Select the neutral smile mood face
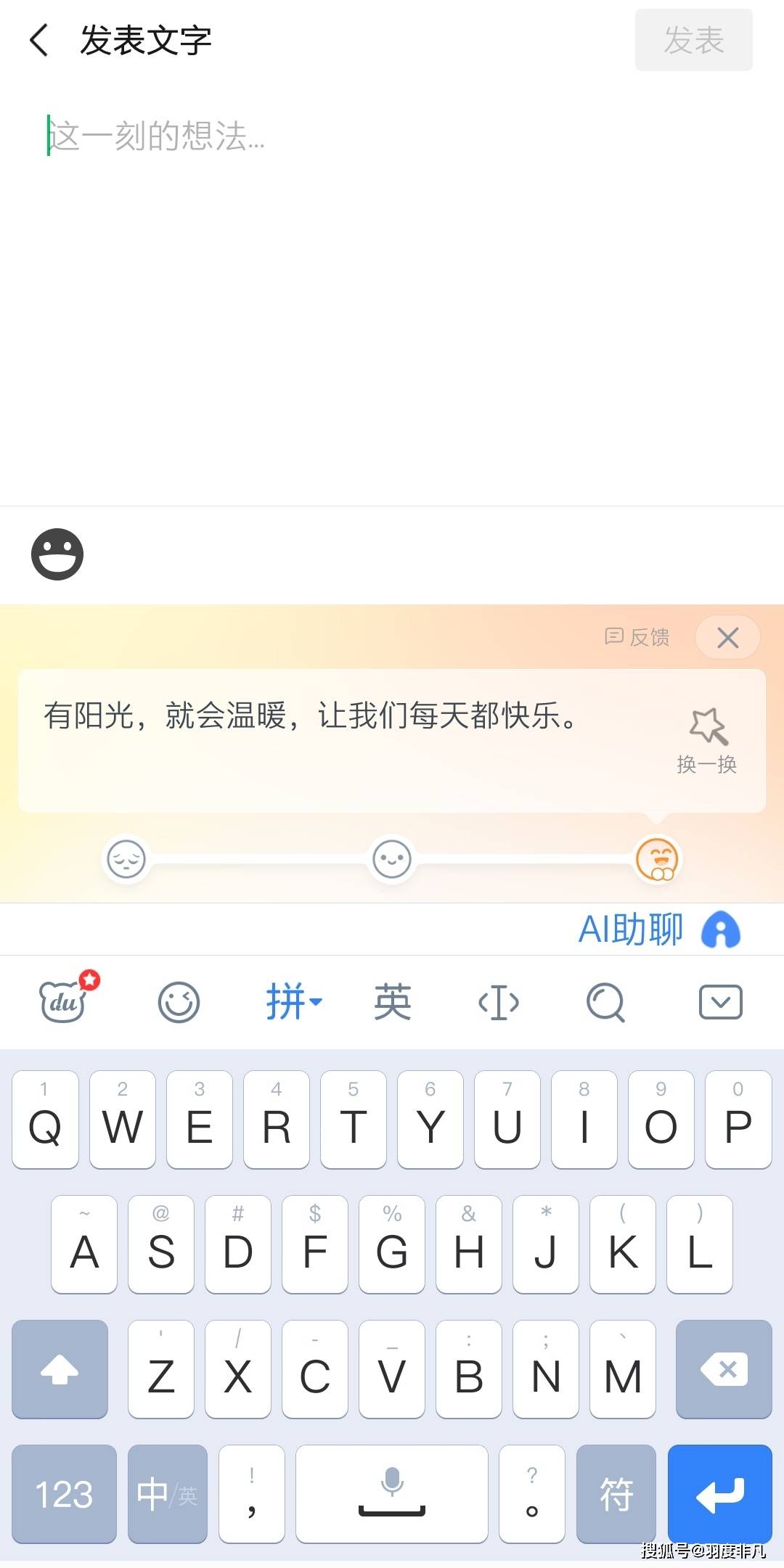Viewport: 784px width, 1568px height. click(392, 859)
